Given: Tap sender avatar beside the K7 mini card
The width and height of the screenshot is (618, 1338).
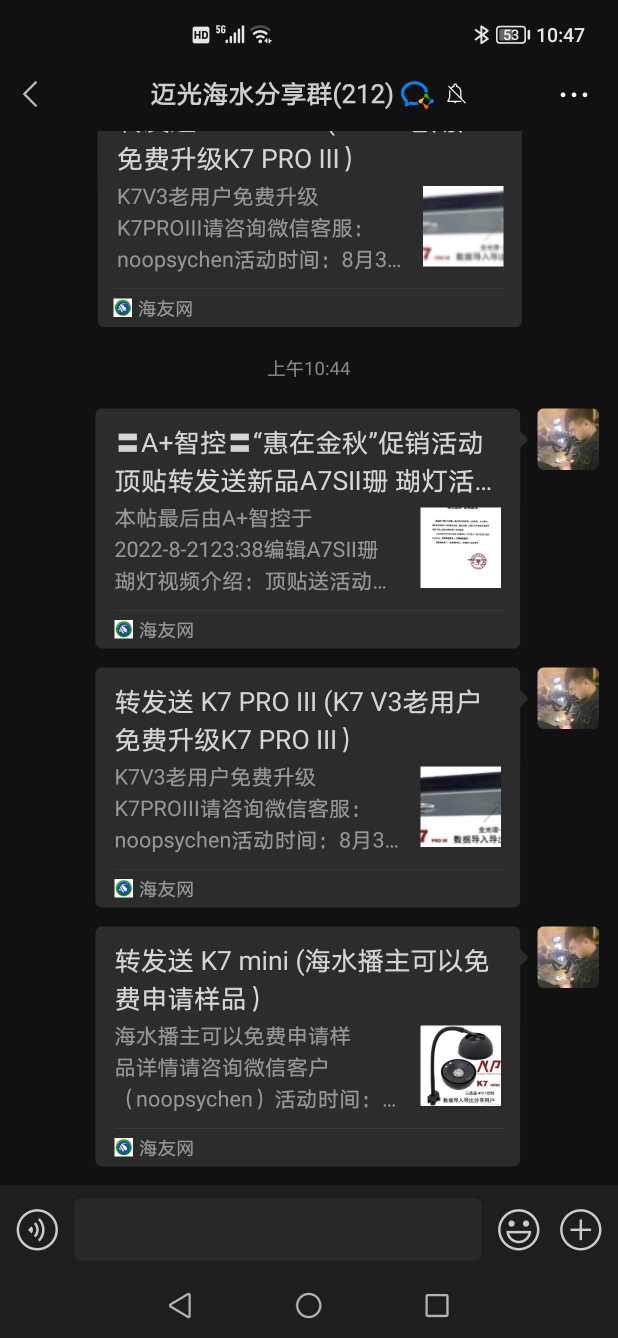Looking at the screenshot, I should pos(568,957).
